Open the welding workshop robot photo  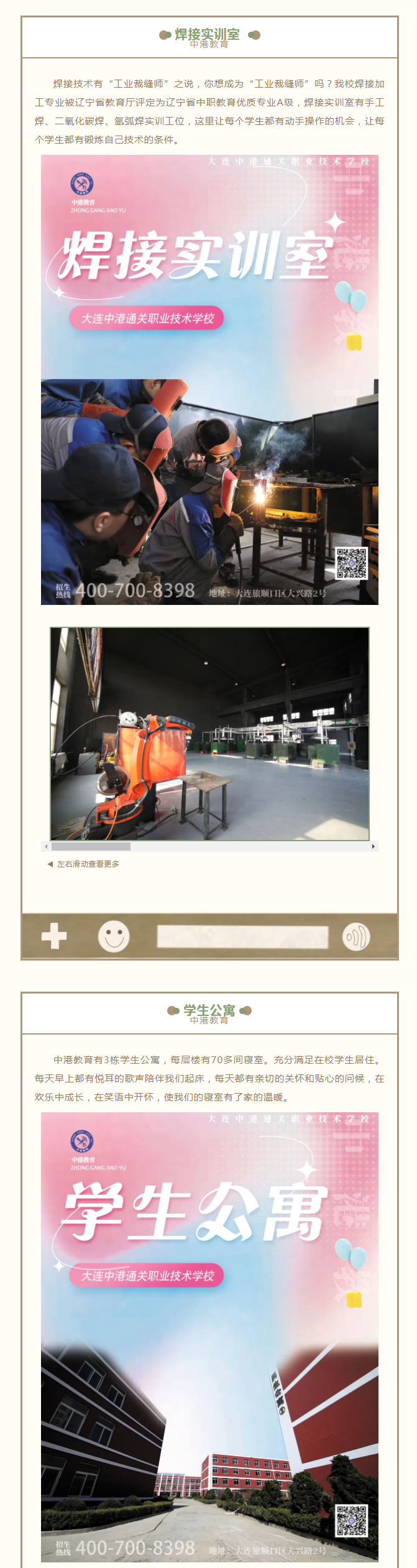tap(209, 734)
